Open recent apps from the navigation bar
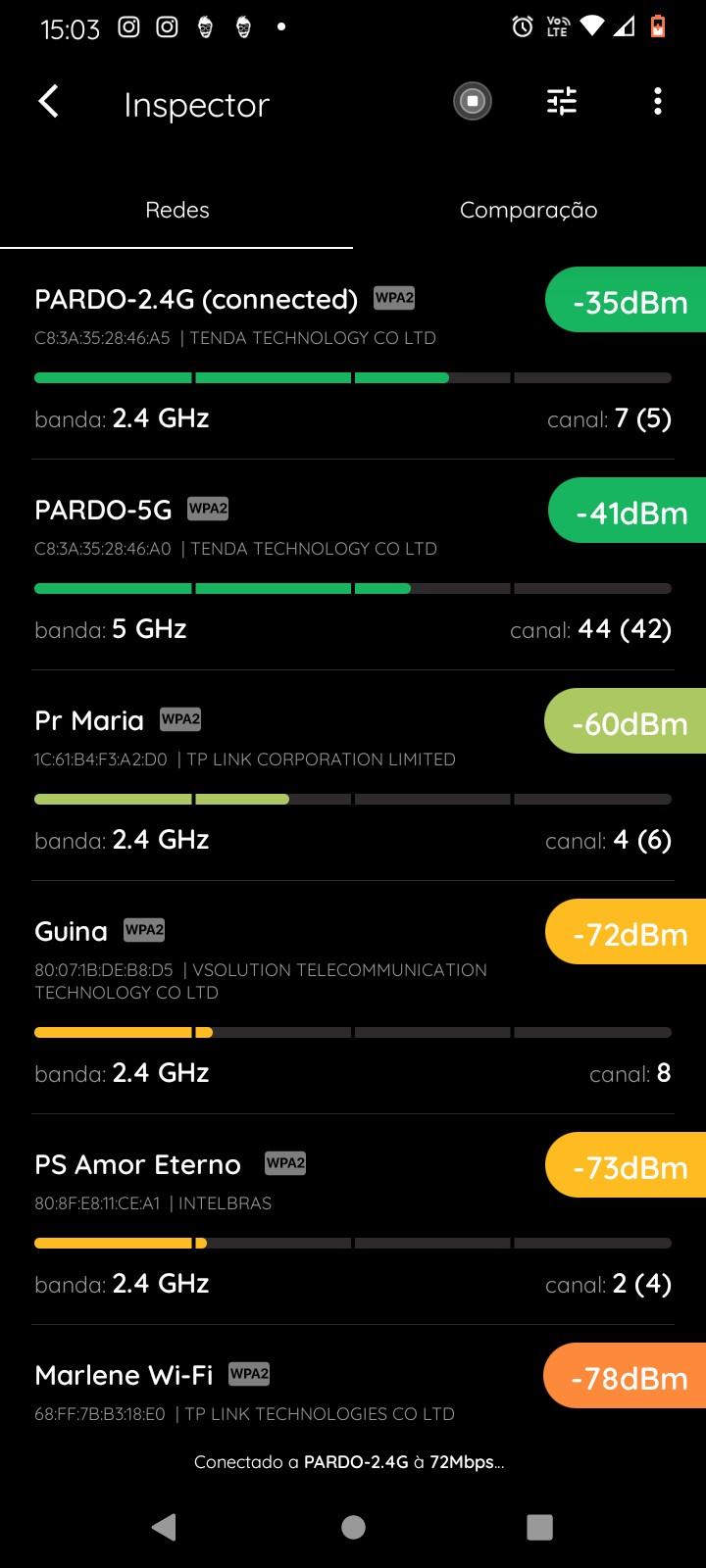Viewport: 706px width, 1568px height. tap(539, 1527)
